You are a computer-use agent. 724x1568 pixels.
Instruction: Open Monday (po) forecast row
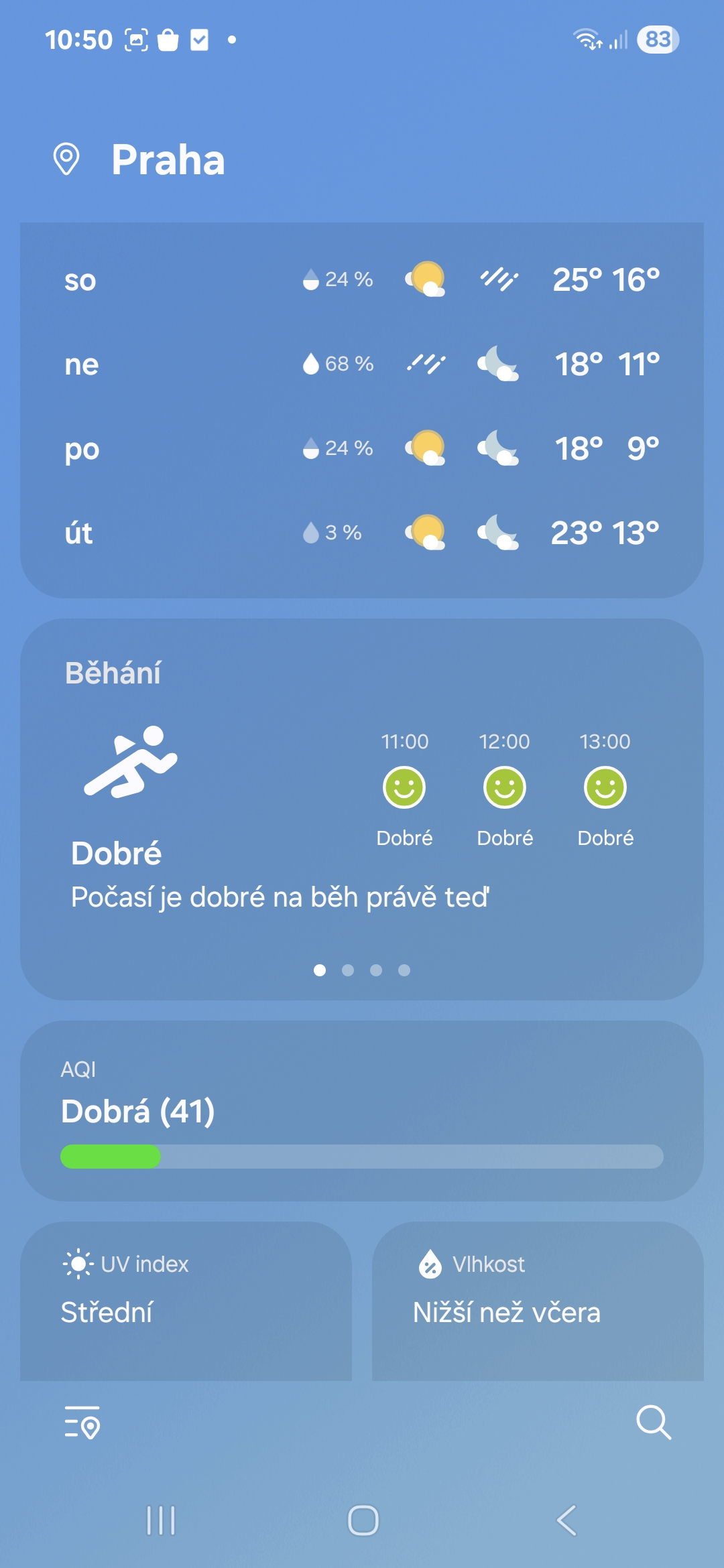[362, 448]
